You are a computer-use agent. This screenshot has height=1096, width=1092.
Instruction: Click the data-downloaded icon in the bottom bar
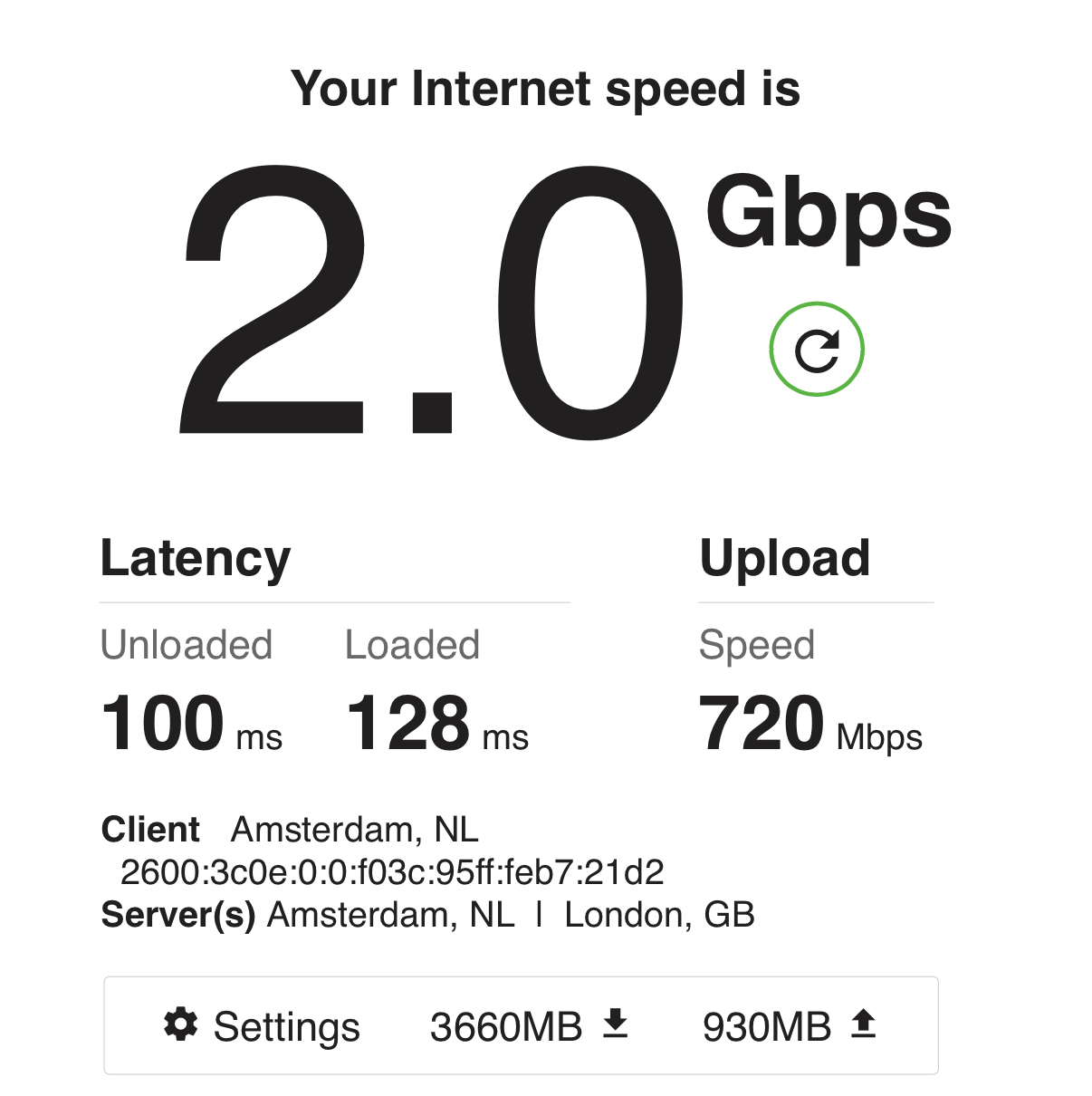click(x=615, y=1024)
